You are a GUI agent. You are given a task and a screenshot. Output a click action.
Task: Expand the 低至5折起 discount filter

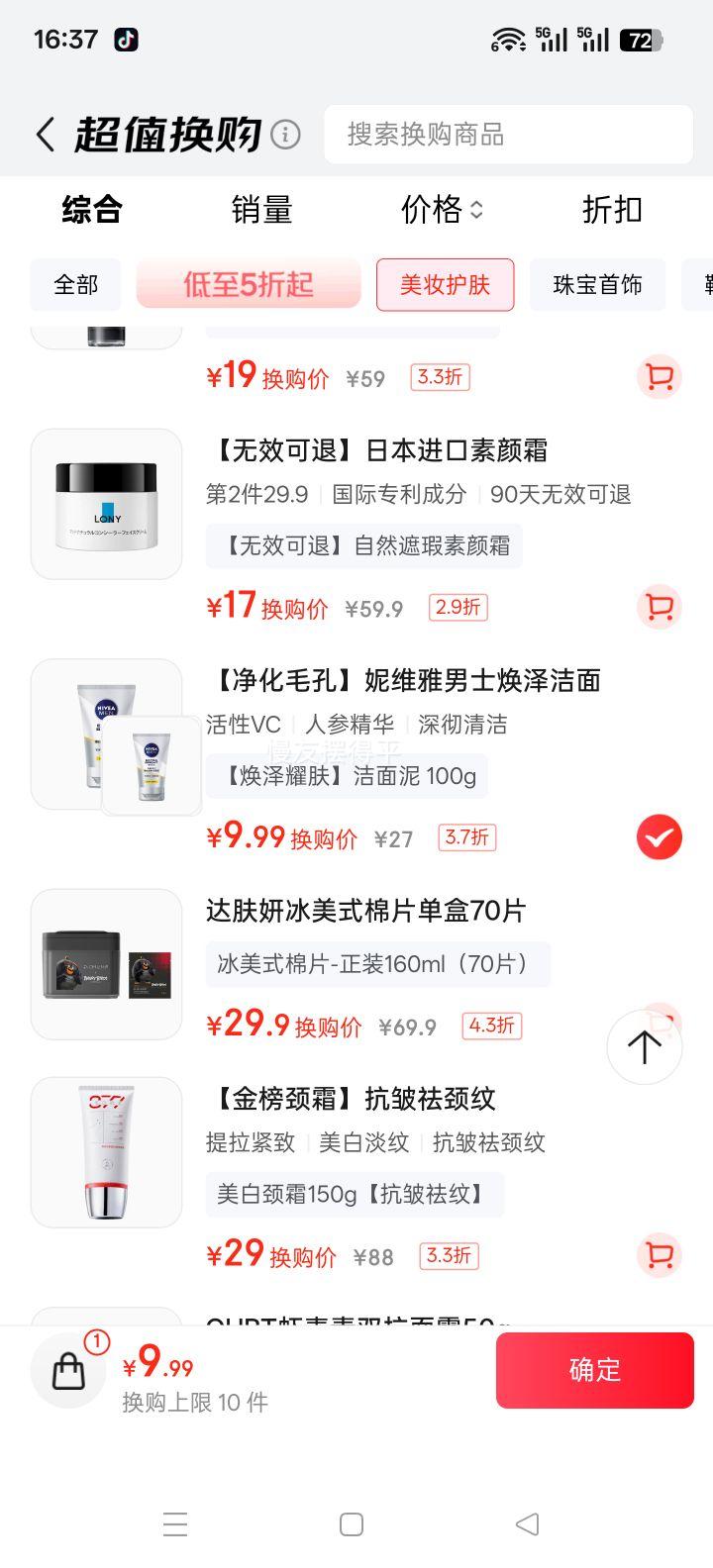tap(248, 285)
